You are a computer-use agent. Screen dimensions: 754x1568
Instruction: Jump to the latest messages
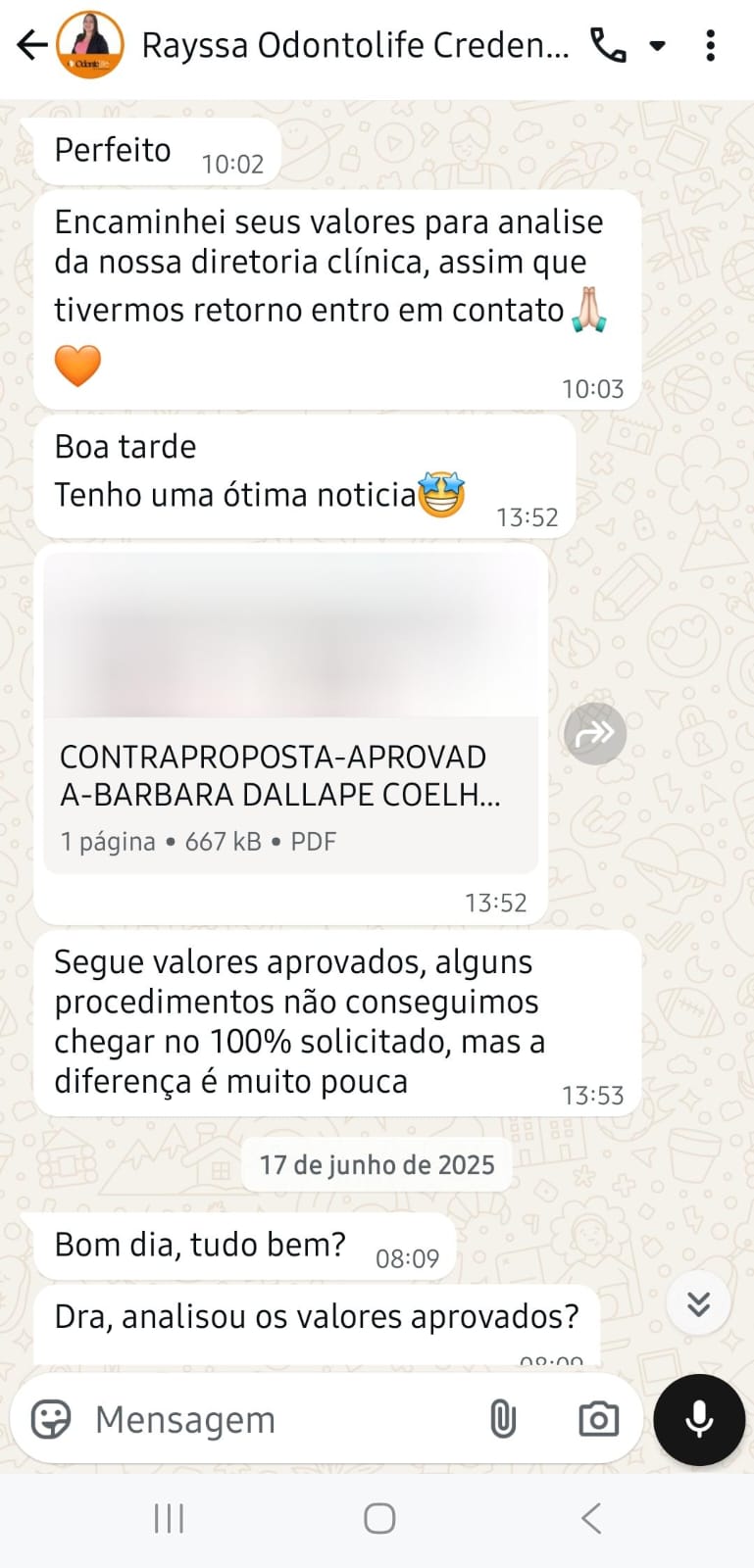tap(698, 1302)
